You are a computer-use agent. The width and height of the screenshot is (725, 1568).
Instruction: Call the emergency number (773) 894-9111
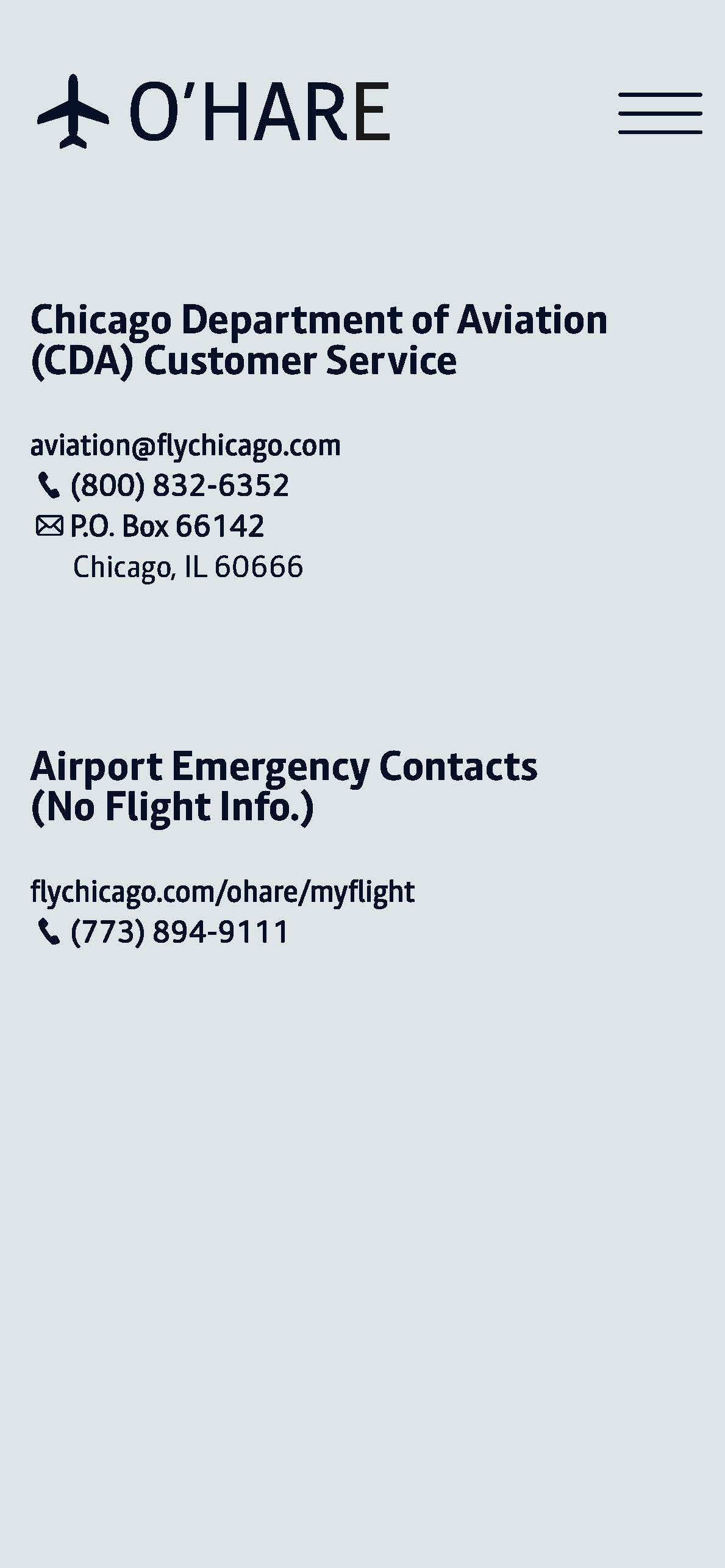pos(179,932)
